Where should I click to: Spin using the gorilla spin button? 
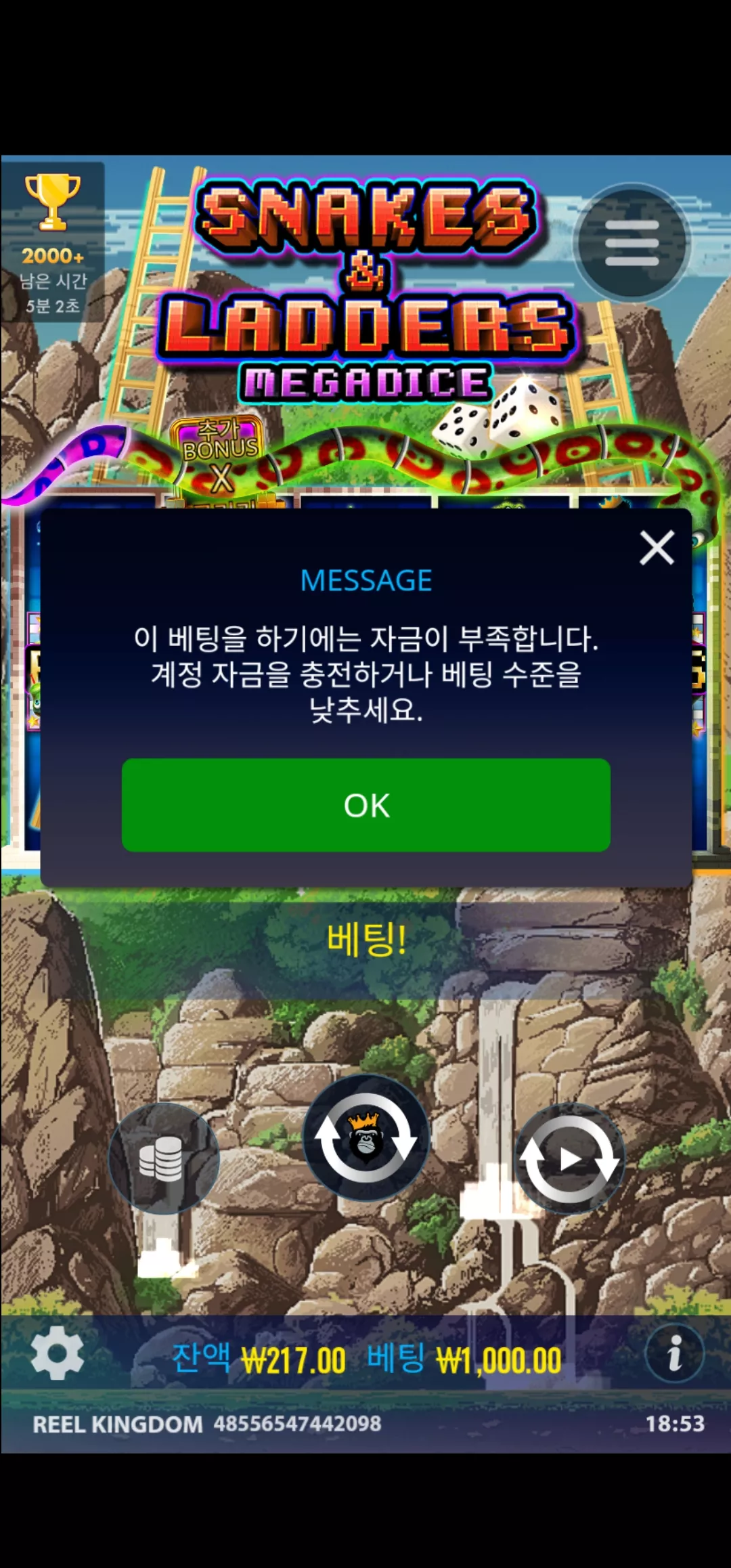click(366, 1138)
